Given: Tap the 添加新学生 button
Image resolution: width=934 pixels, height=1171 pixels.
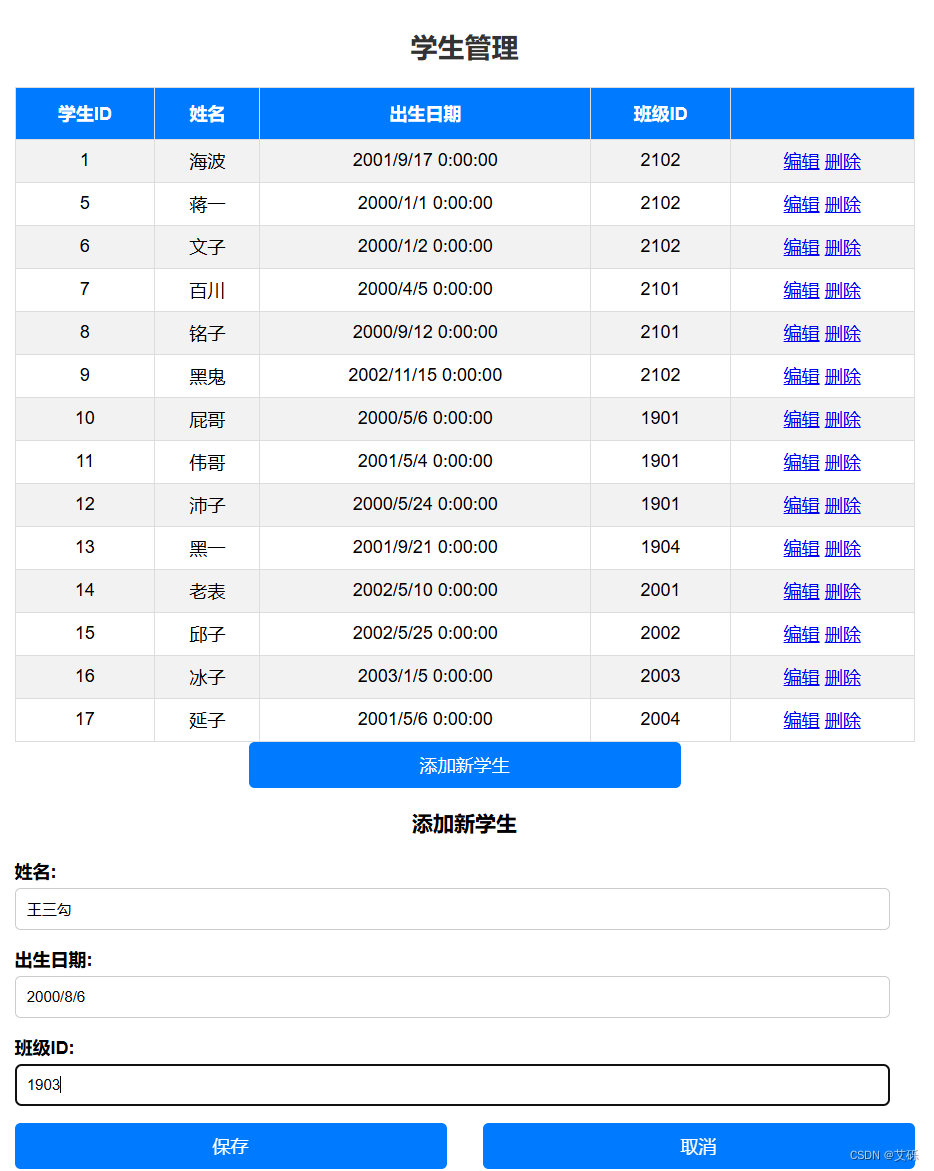Looking at the screenshot, I should pyautogui.click(x=464, y=765).
